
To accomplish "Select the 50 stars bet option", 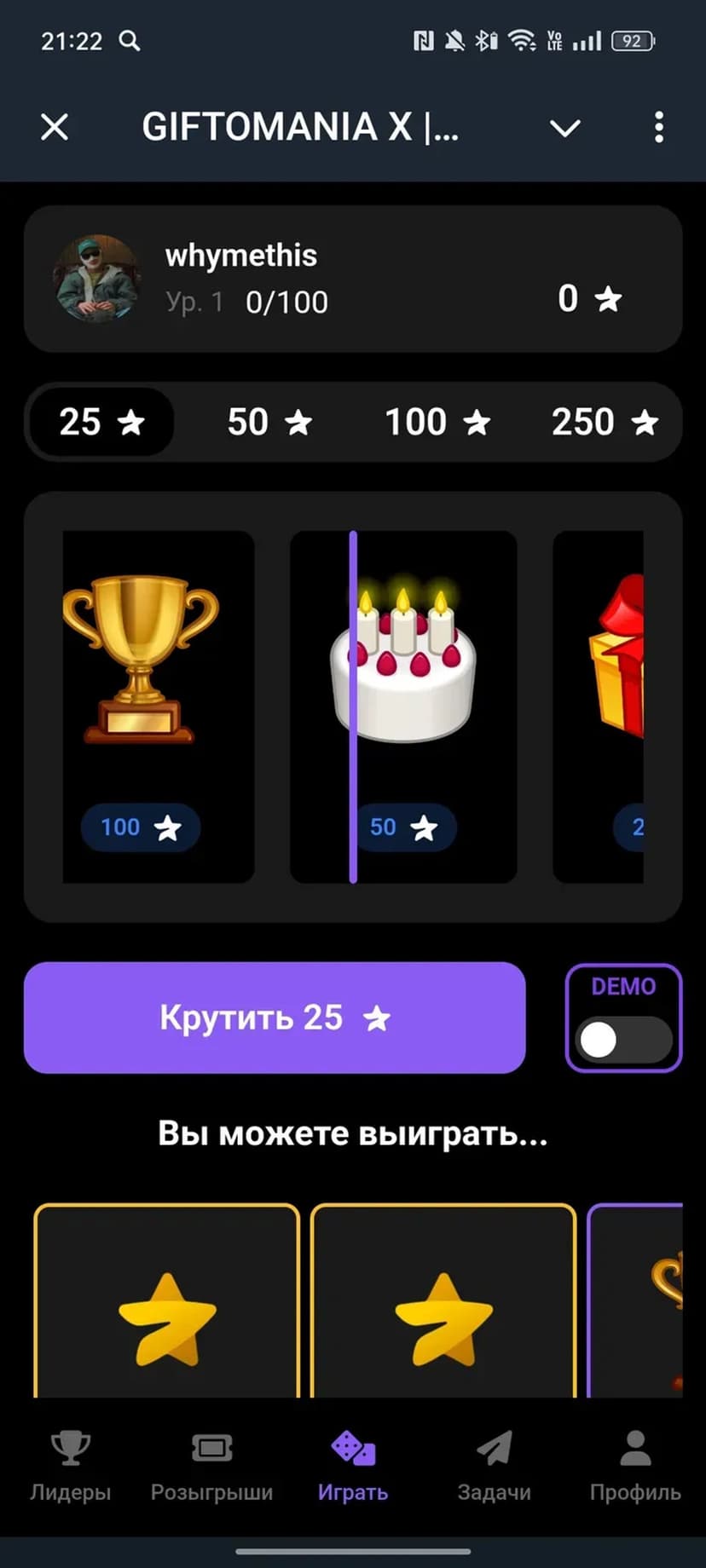I will (269, 422).
